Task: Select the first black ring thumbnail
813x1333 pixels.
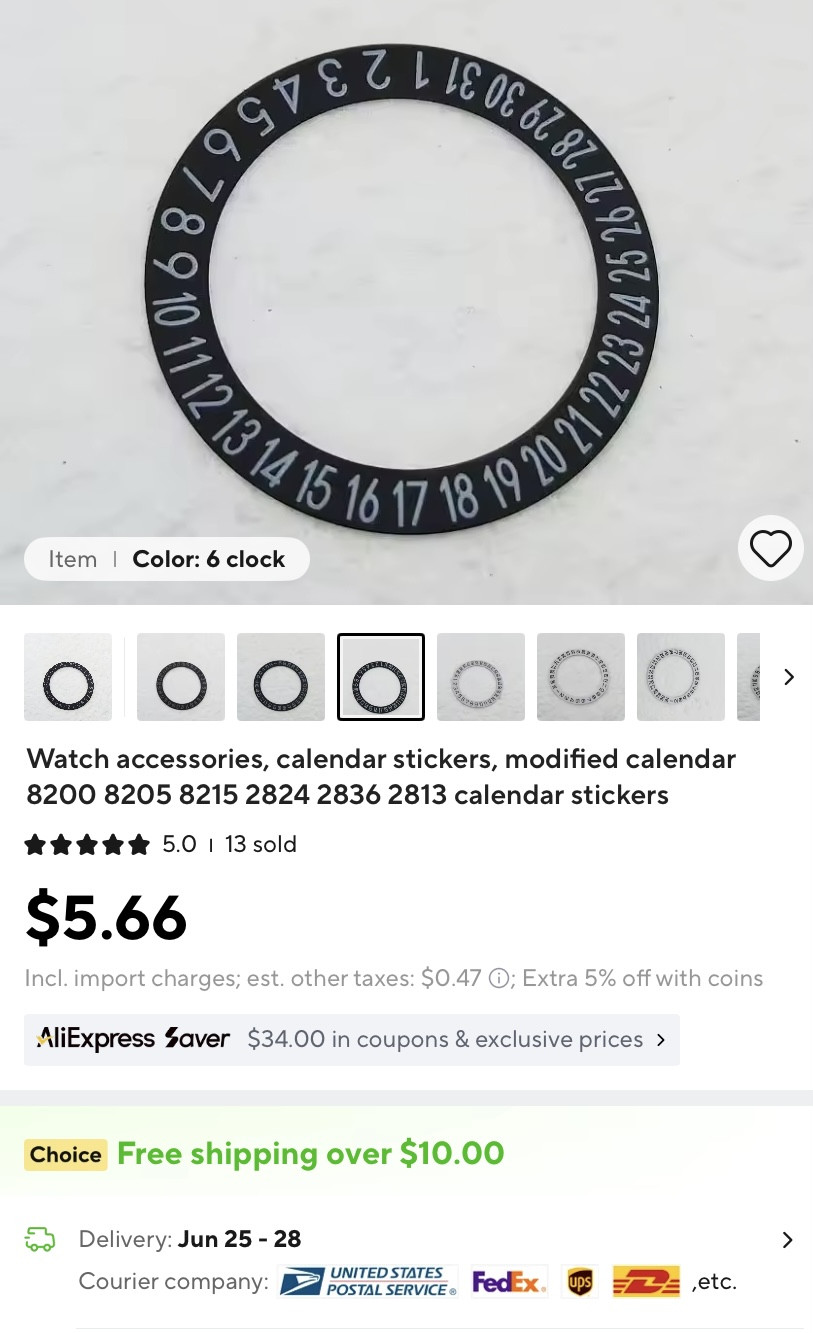Action: 68,677
